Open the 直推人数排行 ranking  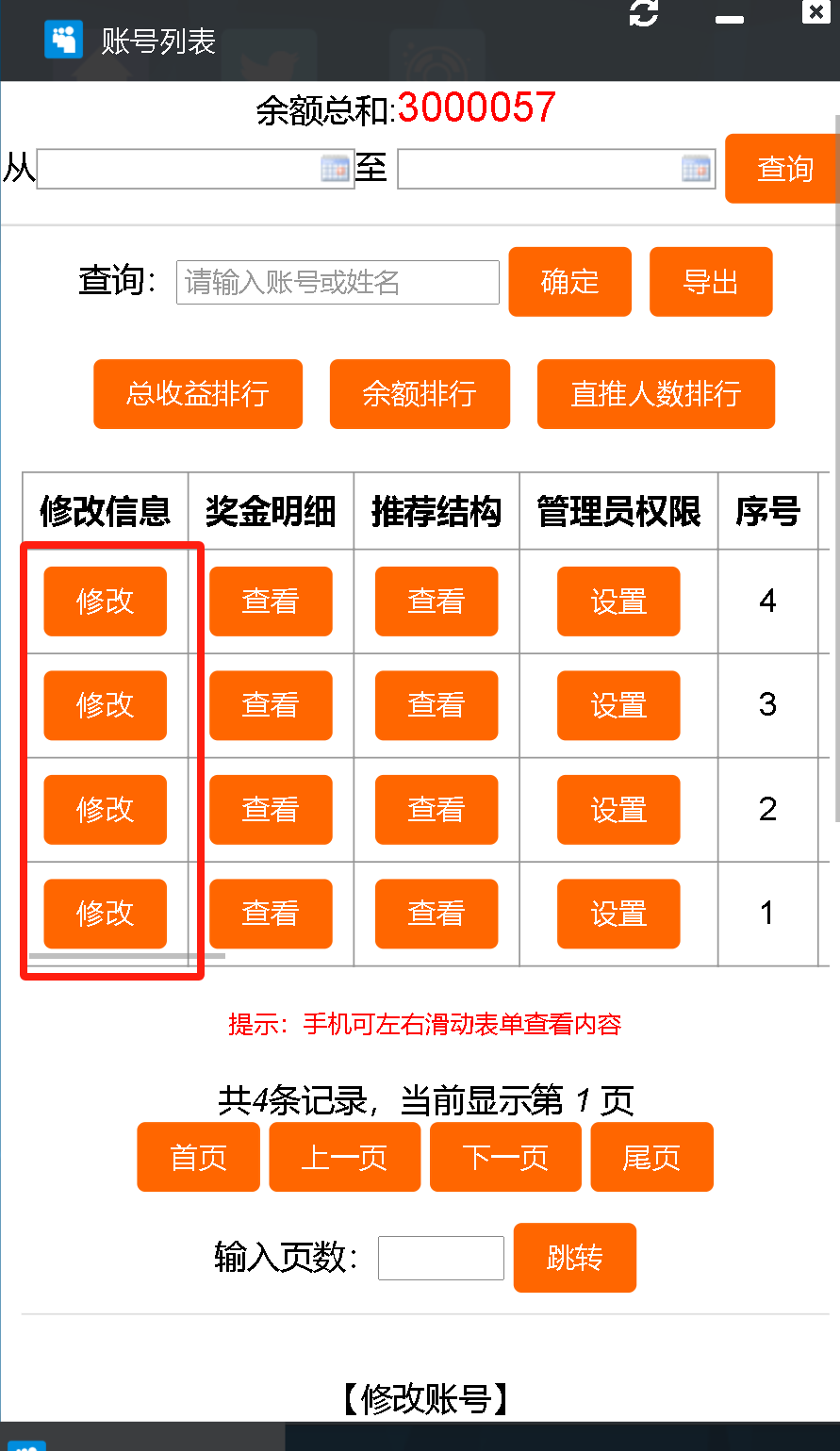pos(656,394)
